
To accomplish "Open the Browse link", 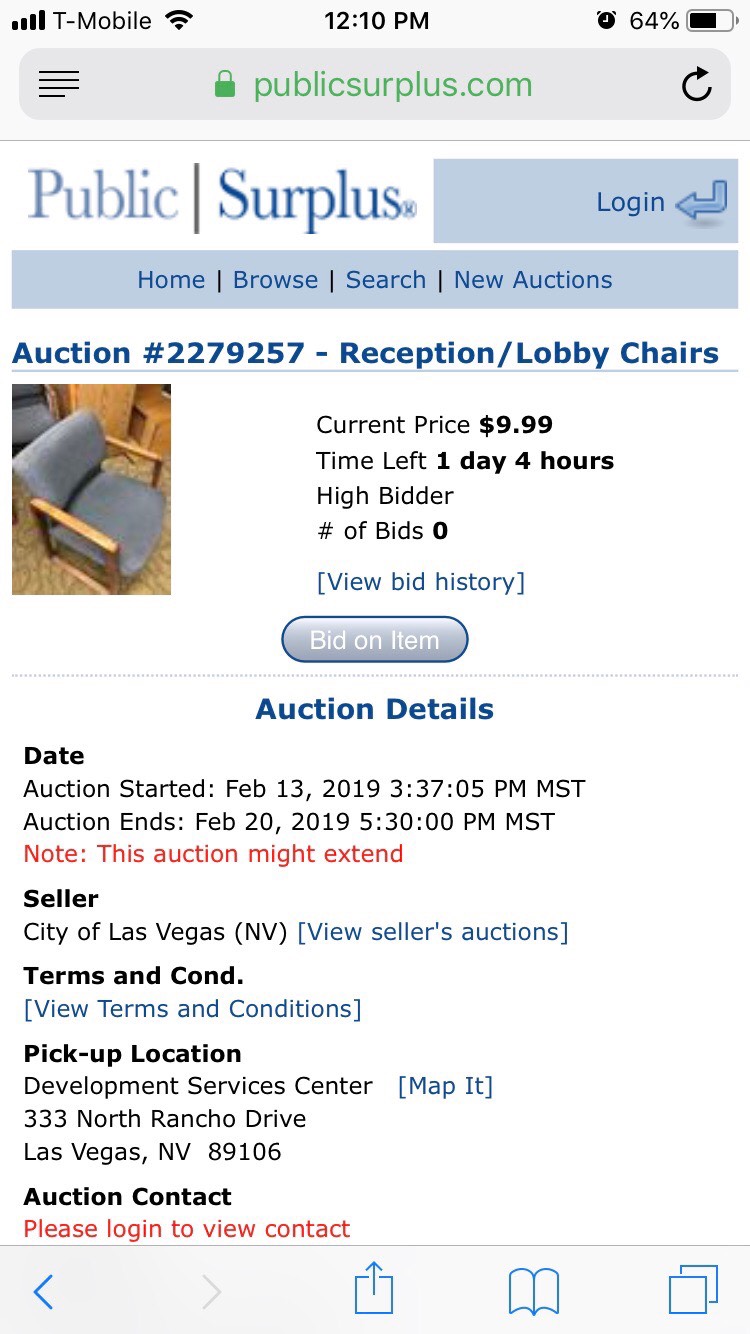I will click(x=275, y=280).
